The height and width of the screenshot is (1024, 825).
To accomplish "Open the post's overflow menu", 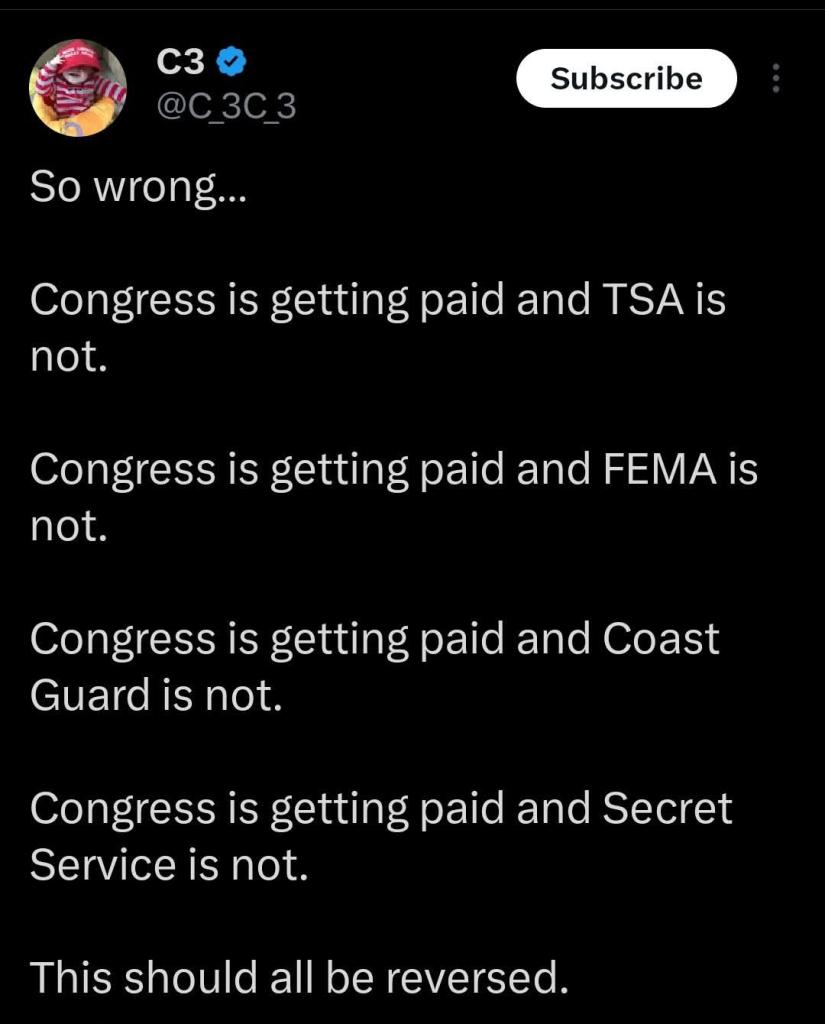I will [776, 78].
